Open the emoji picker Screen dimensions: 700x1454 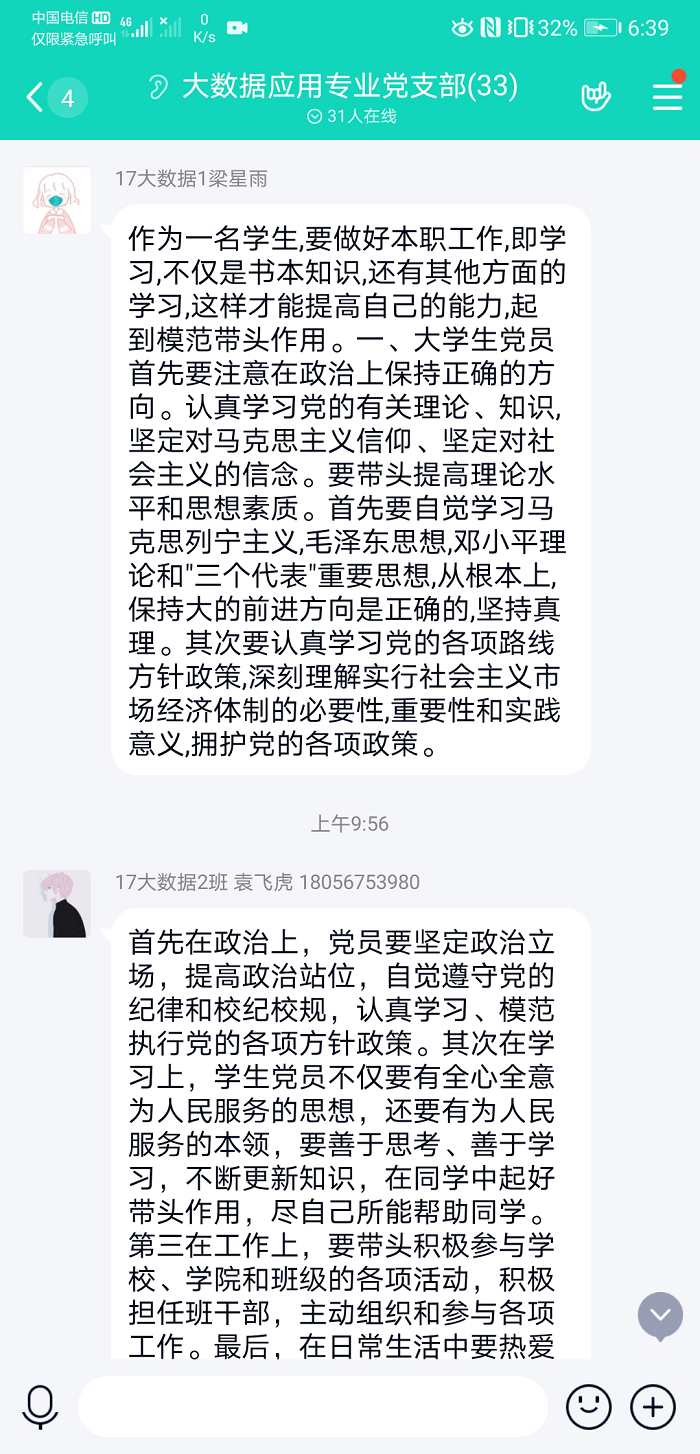pos(588,1407)
